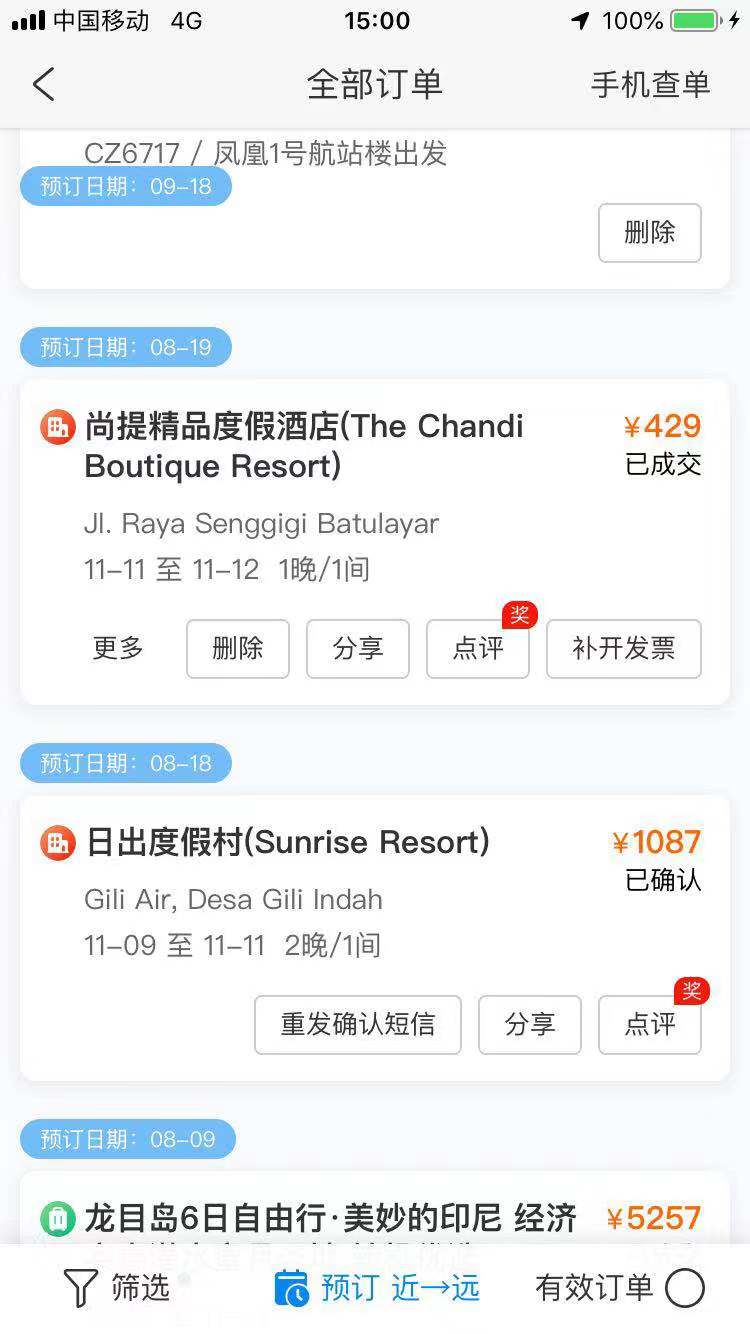
Task: Click the green trip icon beside 龙目岛6日自由行
Action: tap(57, 1219)
